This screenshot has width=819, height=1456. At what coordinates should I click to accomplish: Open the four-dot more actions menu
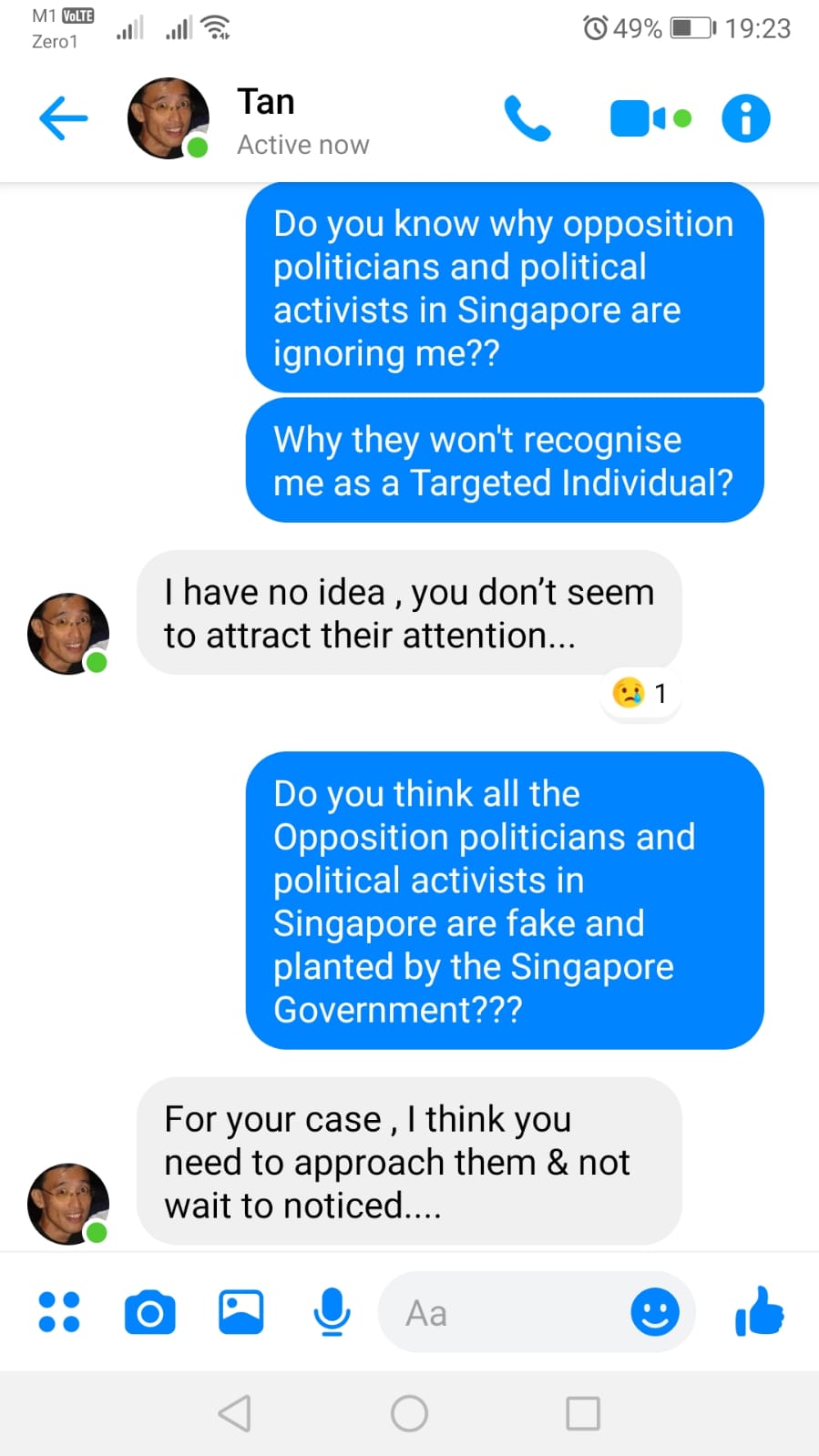tap(59, 1312)
